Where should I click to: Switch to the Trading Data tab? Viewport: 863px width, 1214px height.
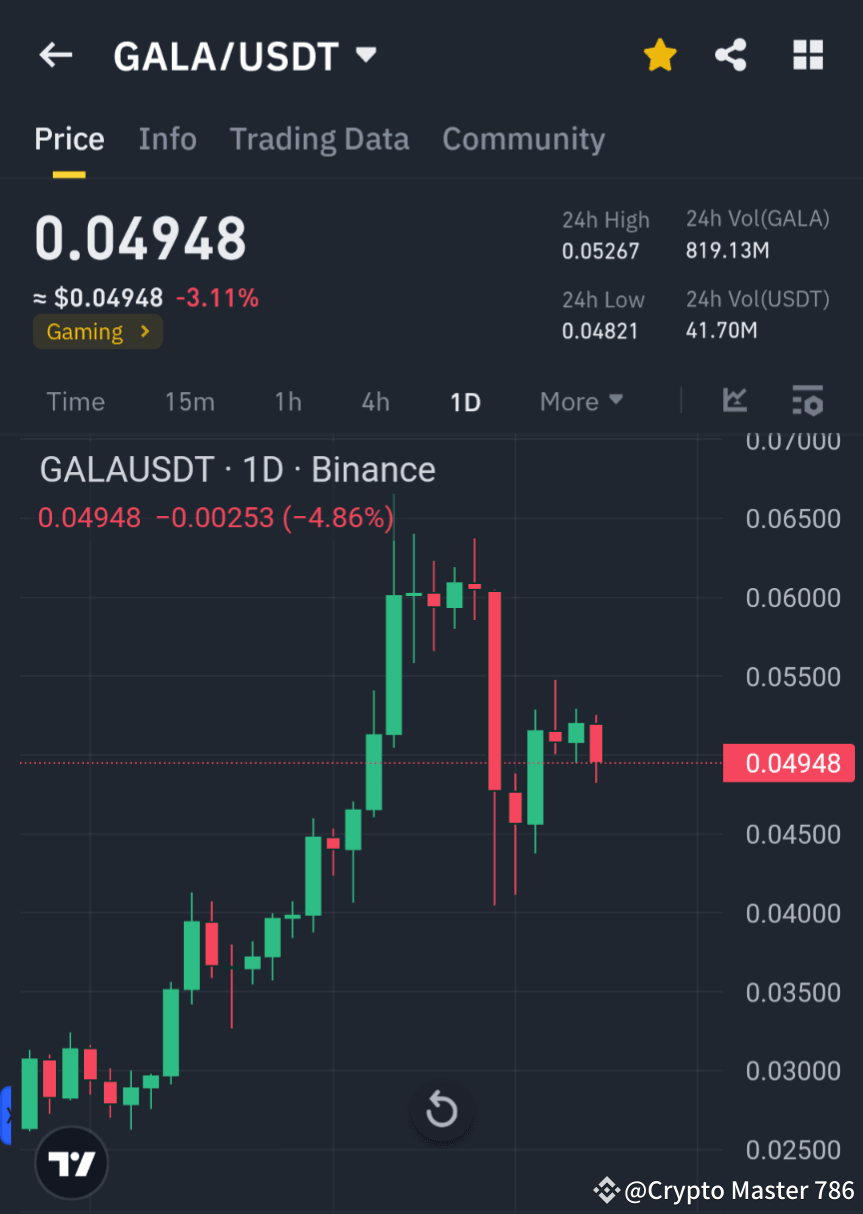pyautogui.click(x=319, y=139)
